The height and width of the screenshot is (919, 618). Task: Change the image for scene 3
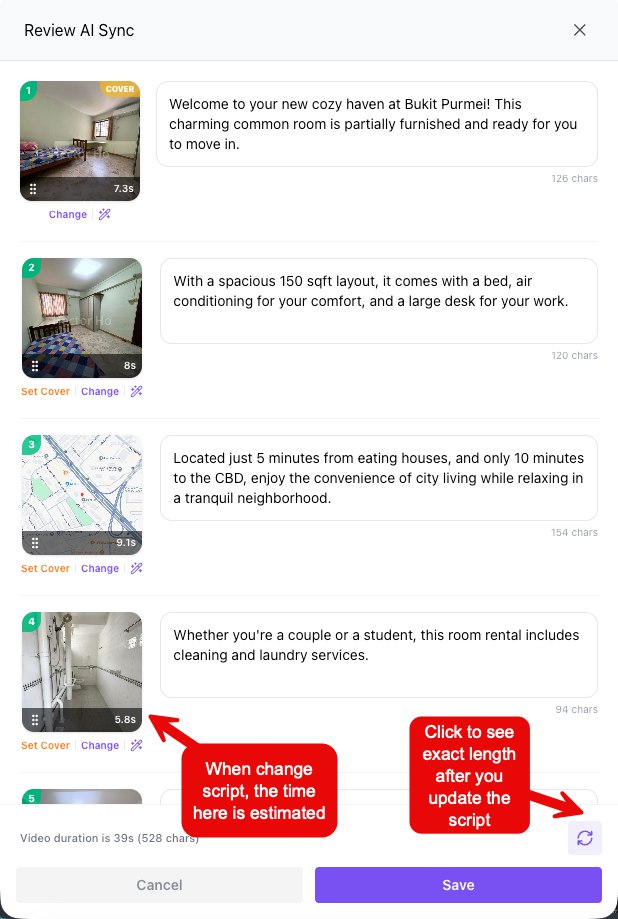pos(100,568)
